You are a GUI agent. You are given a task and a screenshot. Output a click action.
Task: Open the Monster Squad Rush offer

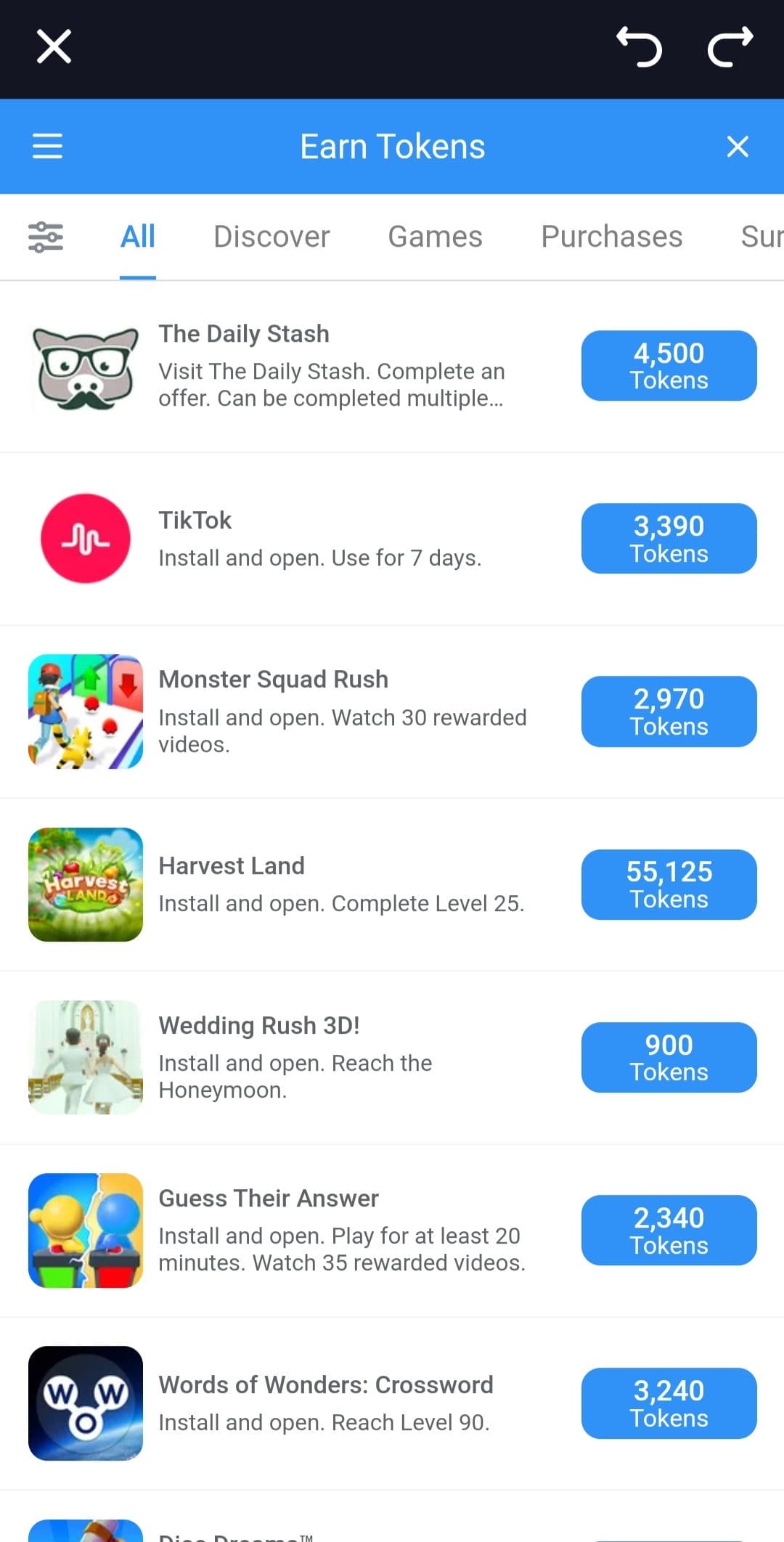coord(392,711)
